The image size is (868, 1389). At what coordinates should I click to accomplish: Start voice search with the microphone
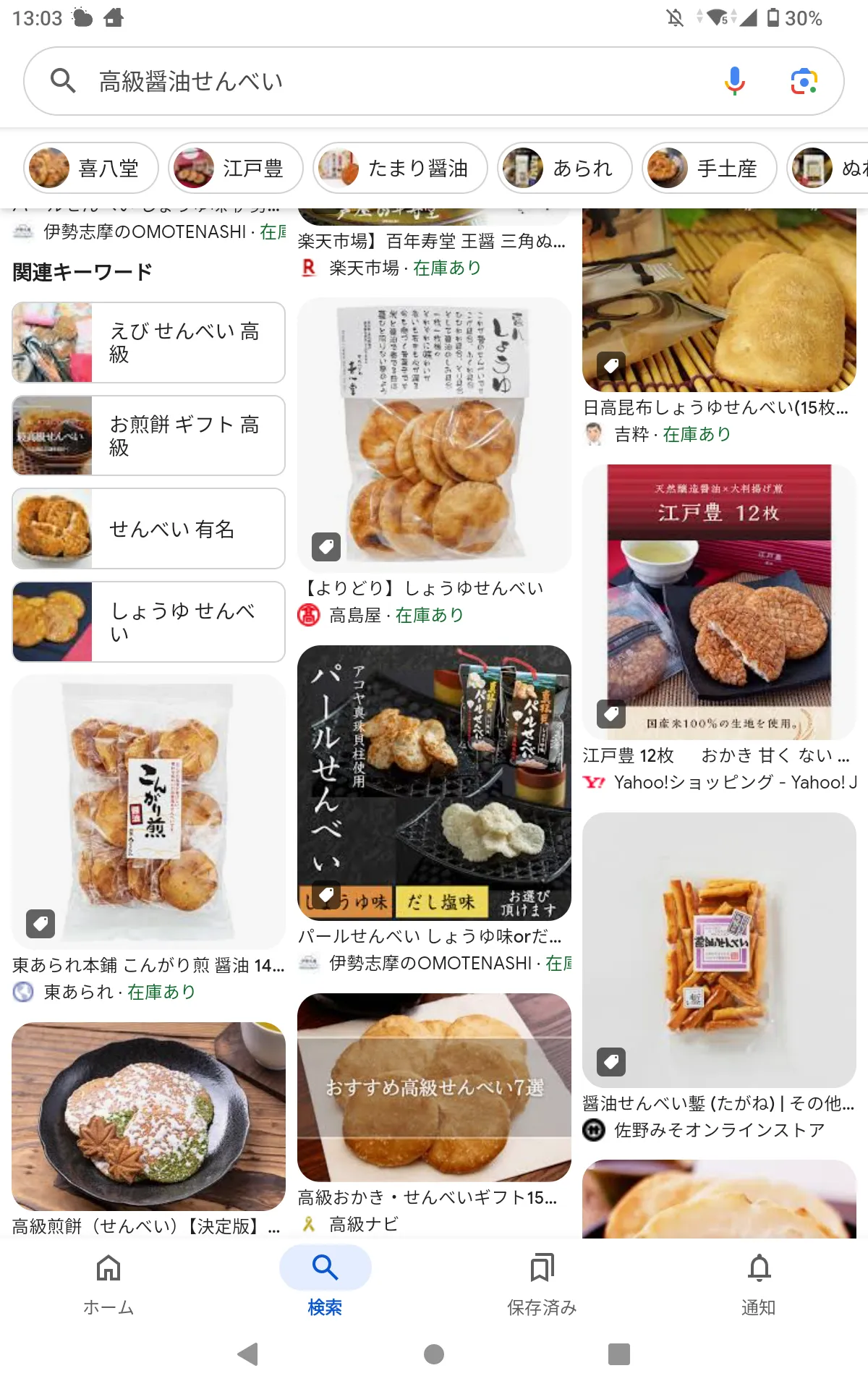(x=734, y=81)
